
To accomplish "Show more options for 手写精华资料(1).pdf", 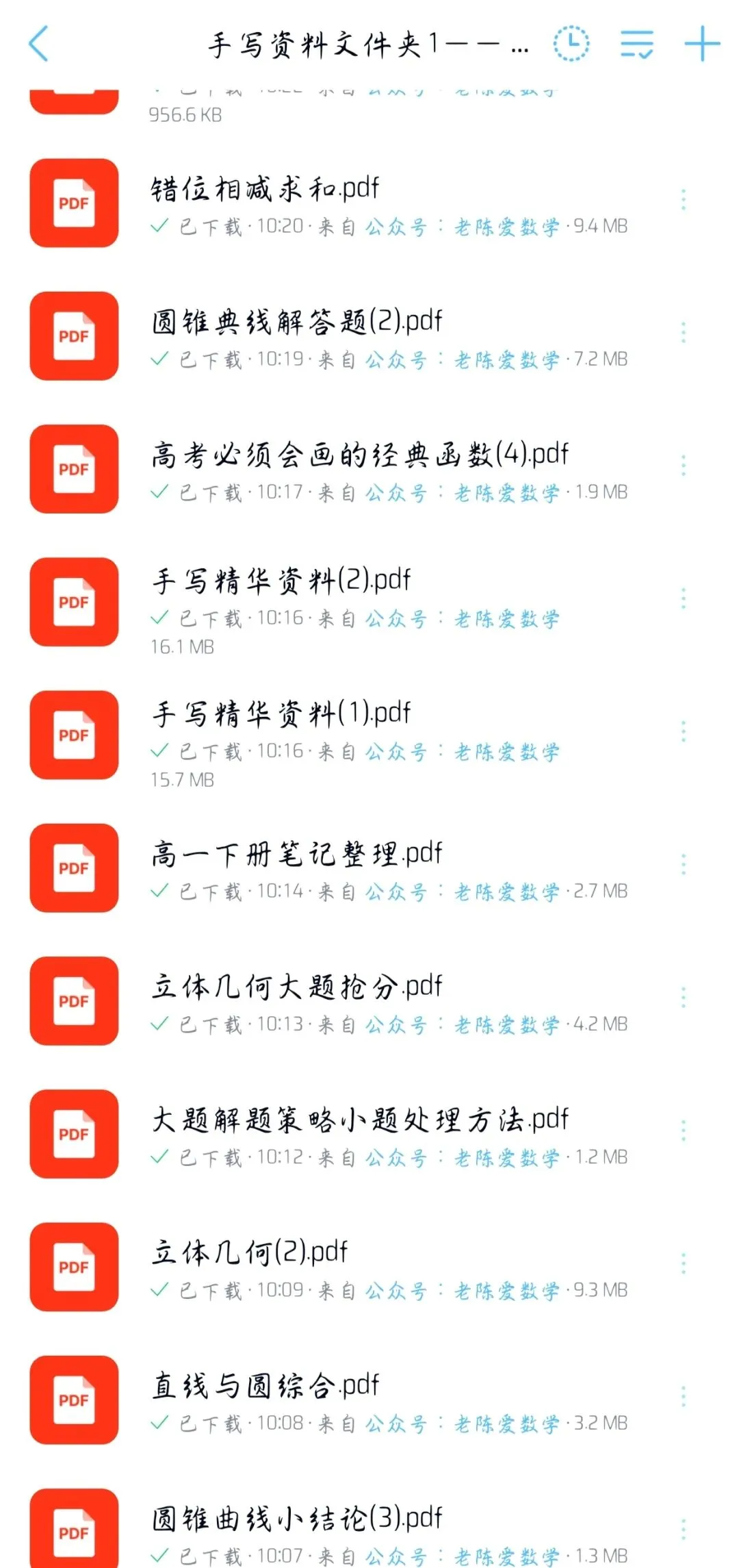I will click(683, 731).
